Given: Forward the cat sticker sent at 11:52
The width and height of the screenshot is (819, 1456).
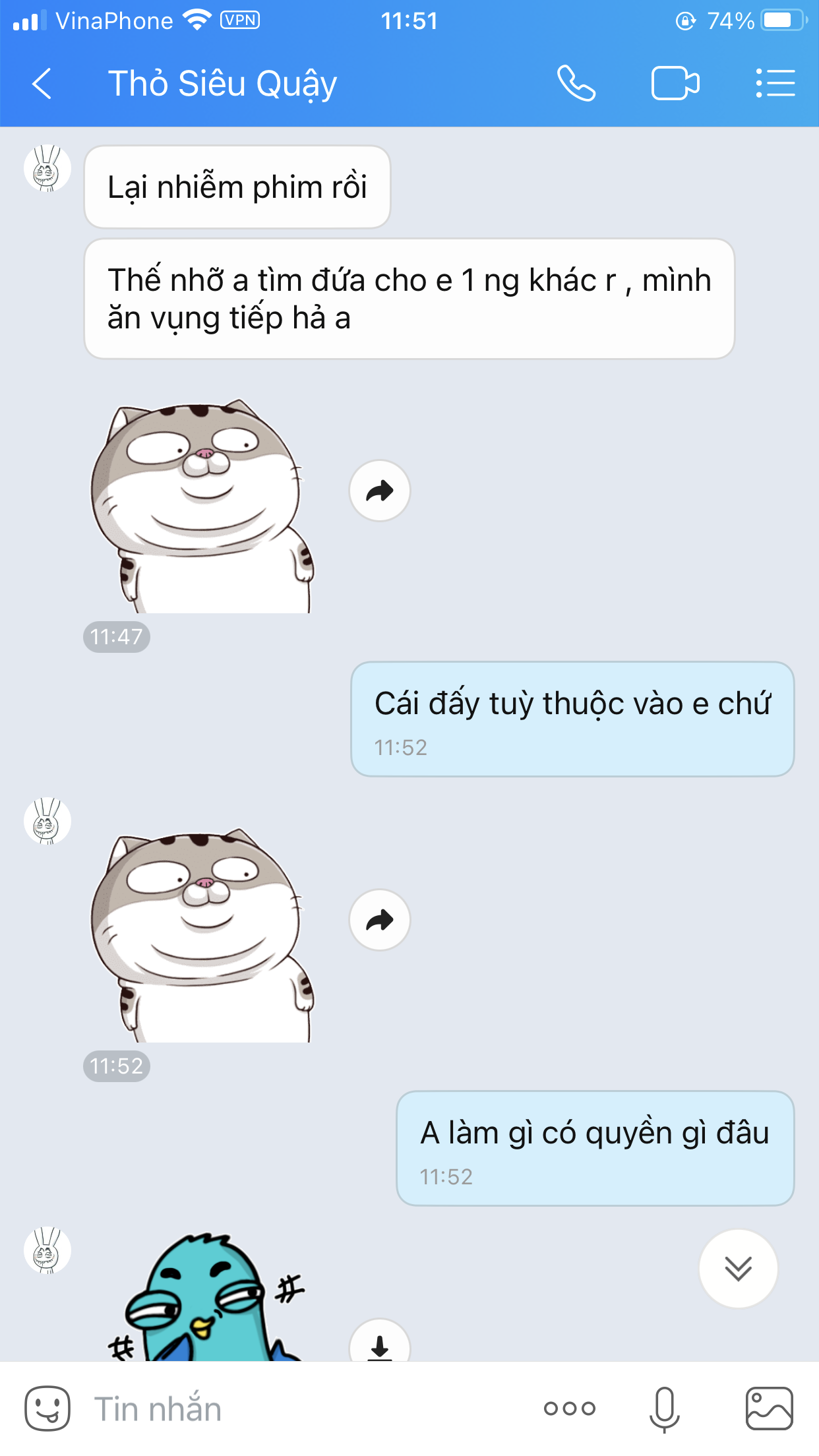Looking at the screenshot, I should pos(380,920).
